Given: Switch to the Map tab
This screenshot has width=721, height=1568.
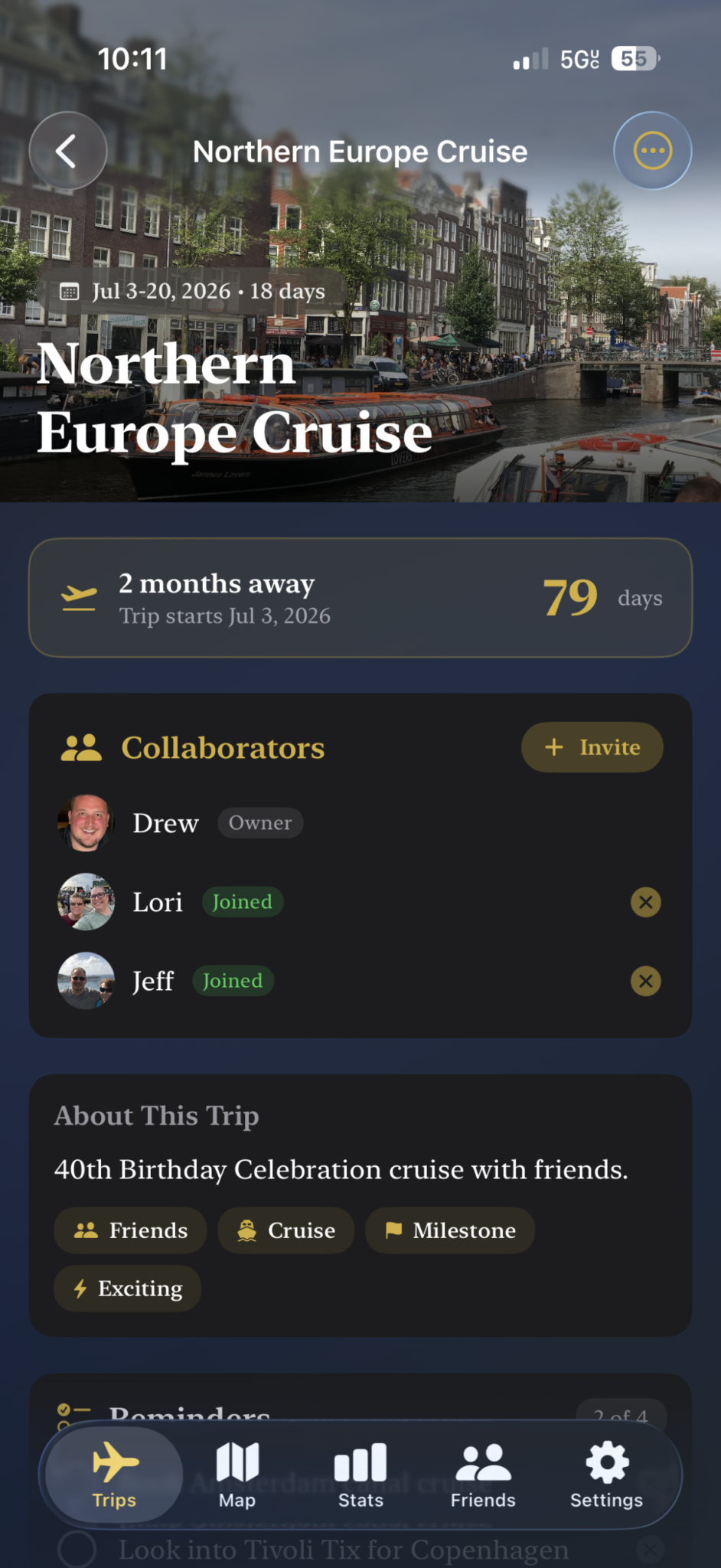Looking at the screenshot, I should pyautogui.click(x=237, y=1475).
